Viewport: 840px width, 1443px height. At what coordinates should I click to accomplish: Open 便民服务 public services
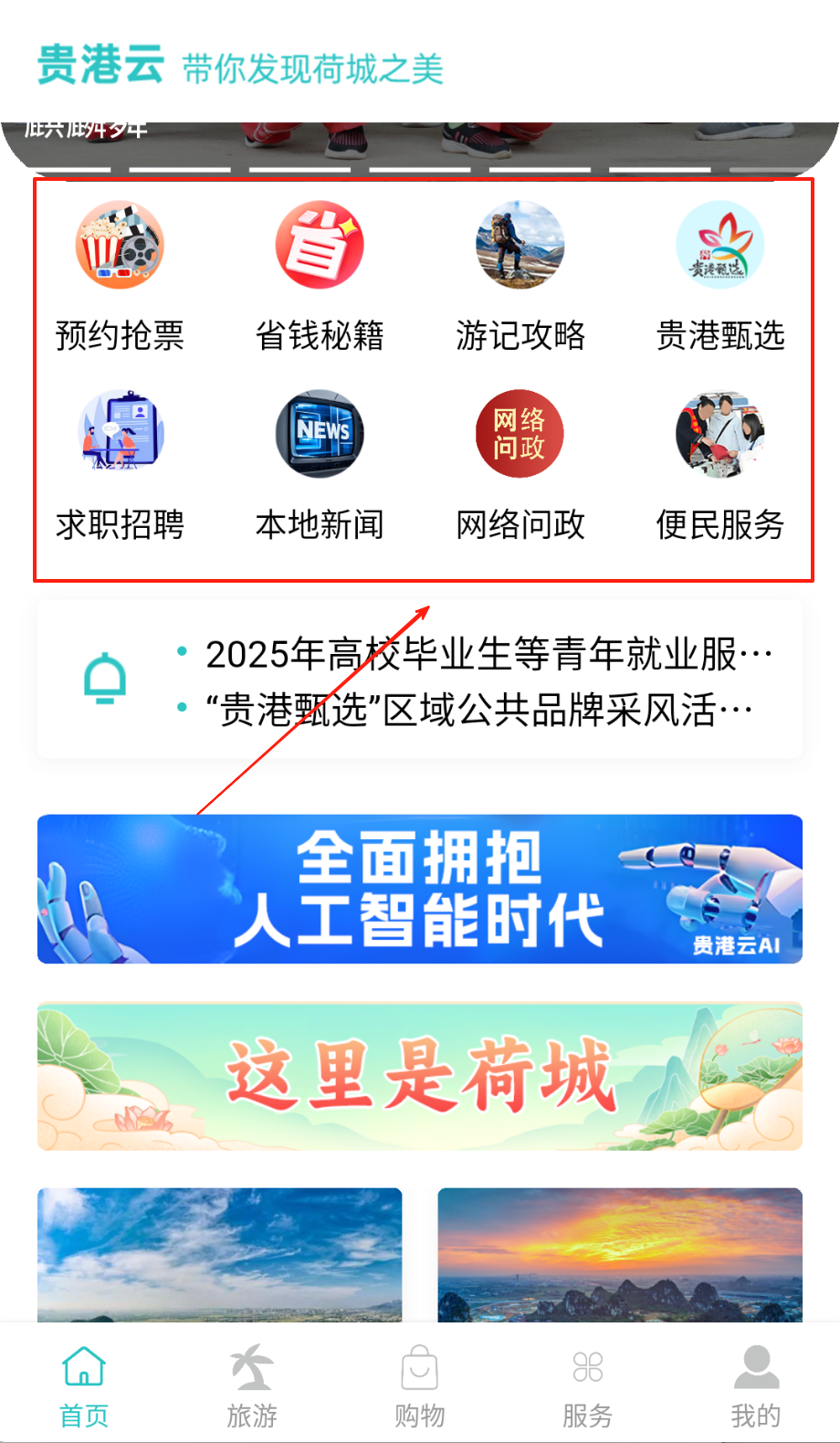pos(719,464)
